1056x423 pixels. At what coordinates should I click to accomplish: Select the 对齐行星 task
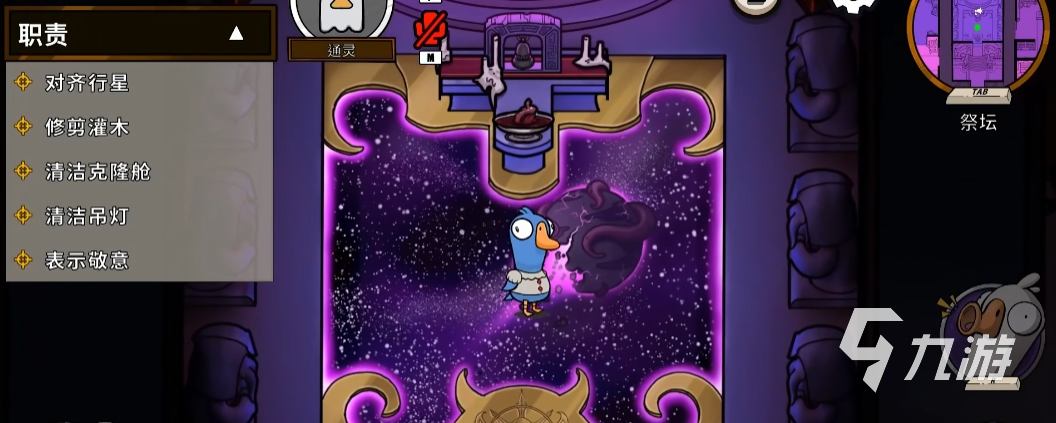[87, 83]
